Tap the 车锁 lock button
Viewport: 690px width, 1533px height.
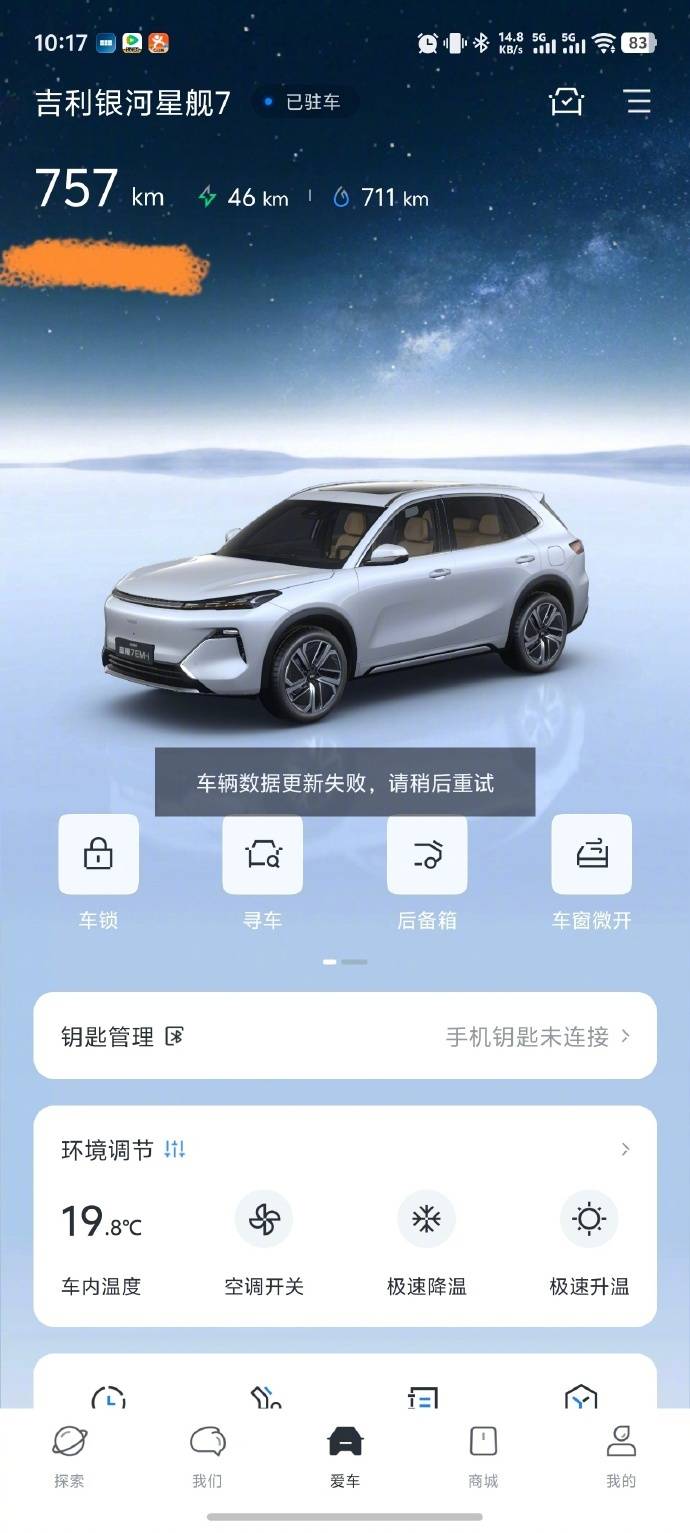[98, 855]
